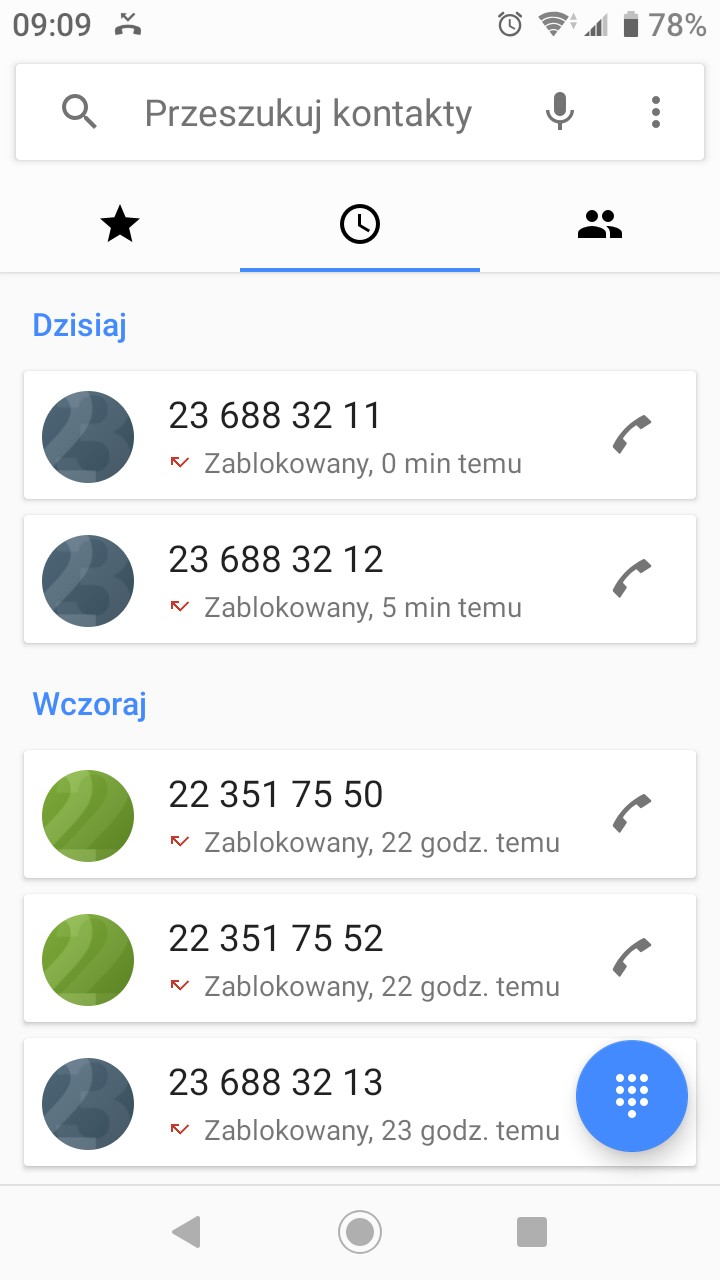Open call entry 22 351 75 52
The width and height of the screenshot is (720, 1280).
pyautogui.click(x=360, y=958)
